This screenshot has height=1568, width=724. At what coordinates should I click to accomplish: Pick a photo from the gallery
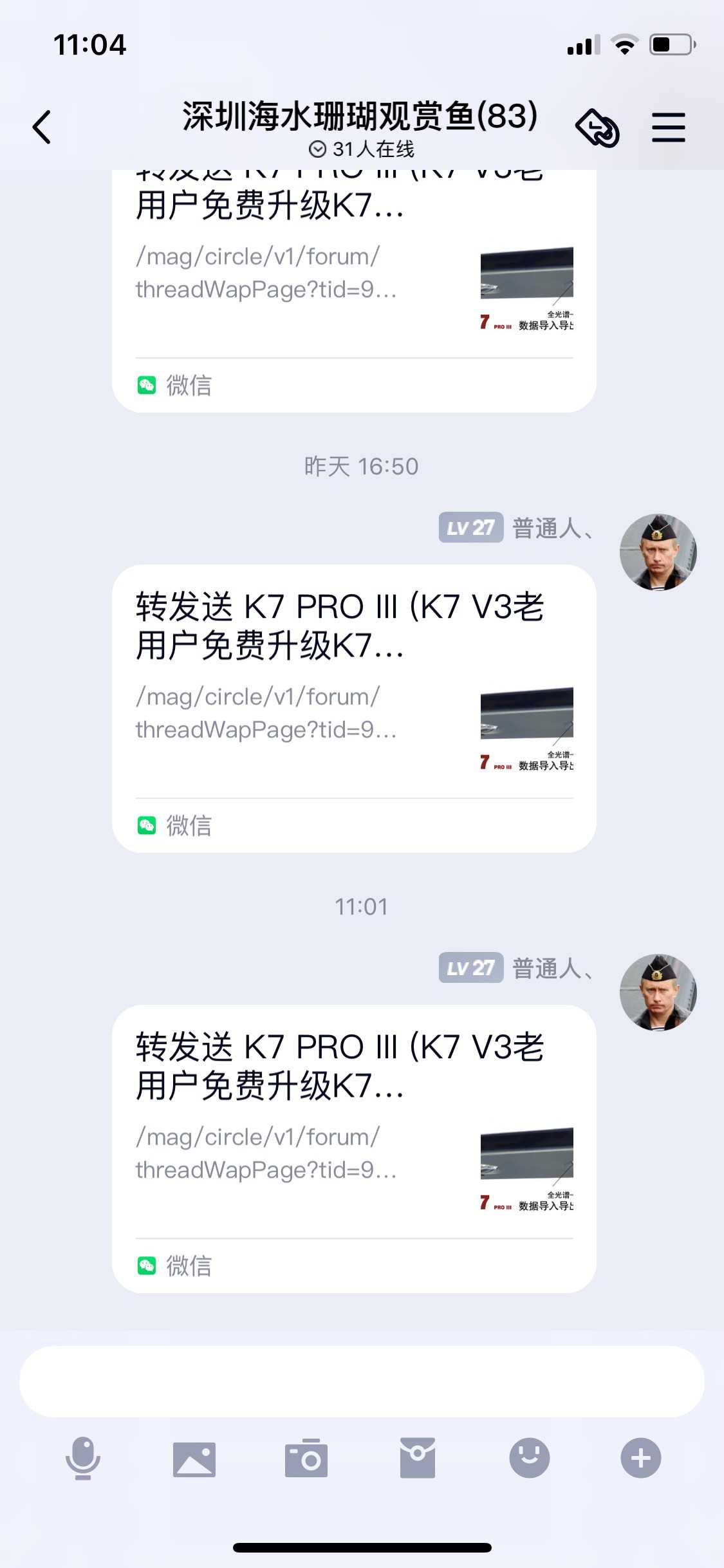194,1459
